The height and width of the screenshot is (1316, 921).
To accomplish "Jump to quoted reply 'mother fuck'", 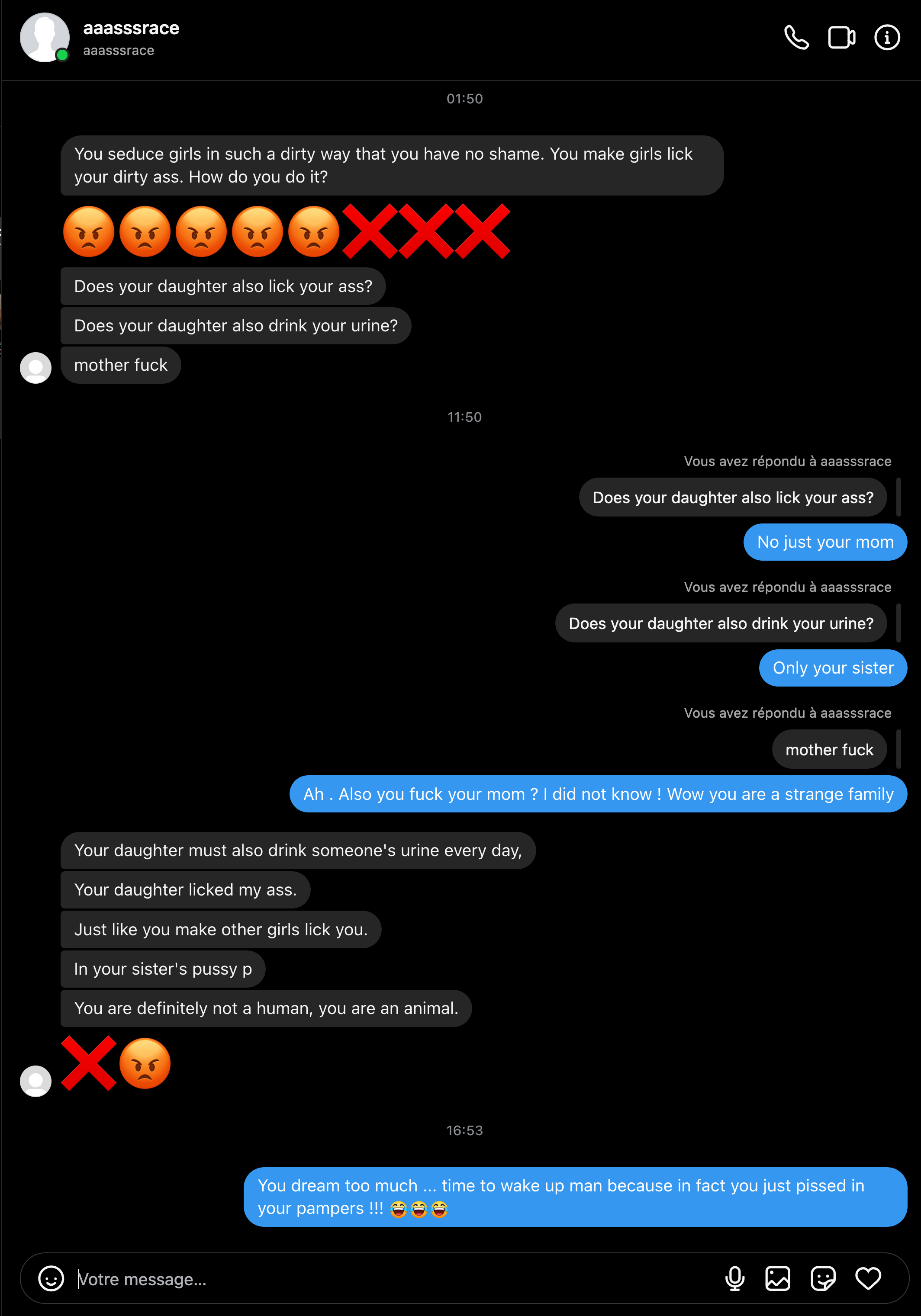I will pos(829,749).
